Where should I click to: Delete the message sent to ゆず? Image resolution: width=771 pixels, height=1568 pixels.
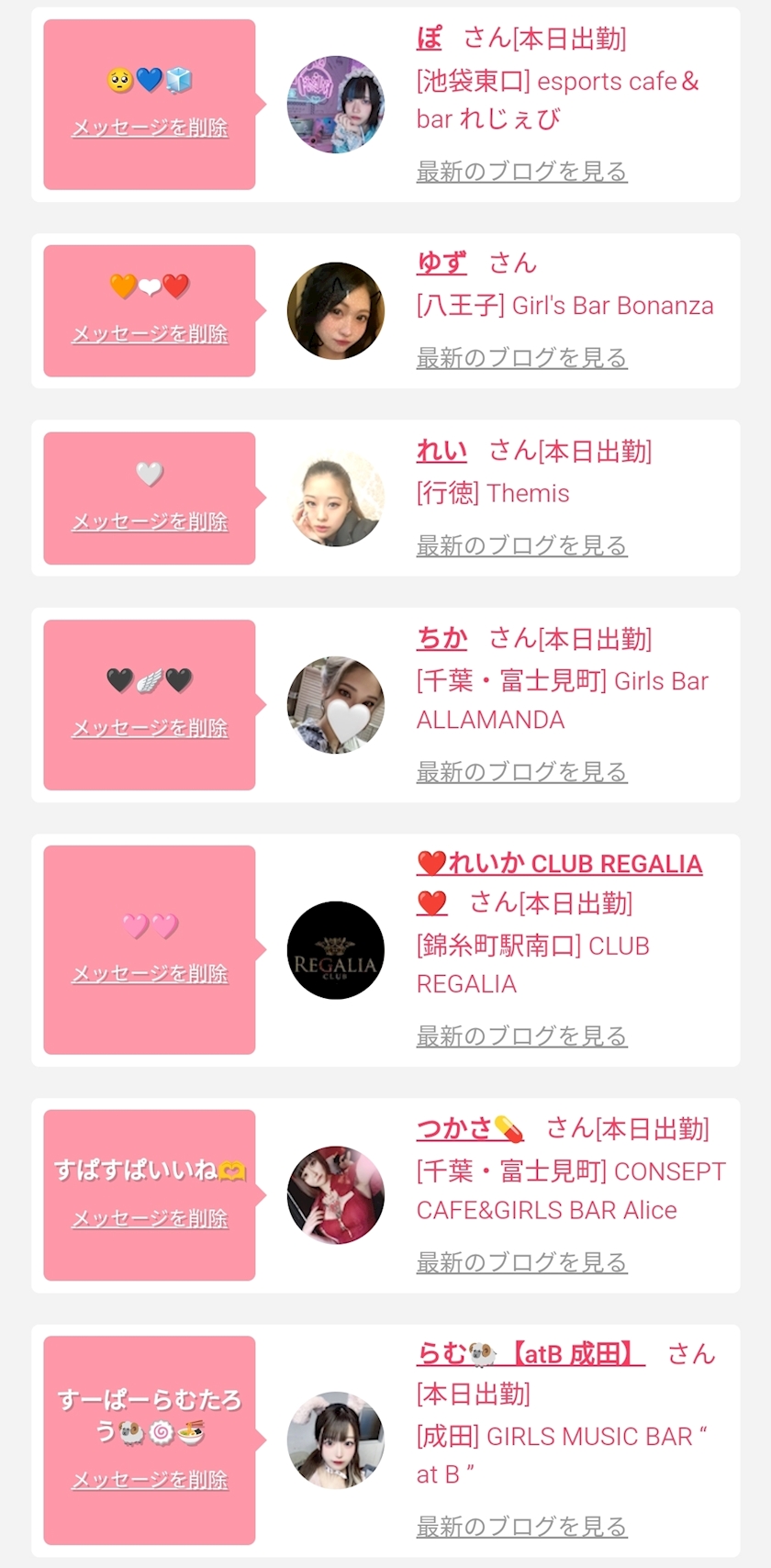(150, 334)
